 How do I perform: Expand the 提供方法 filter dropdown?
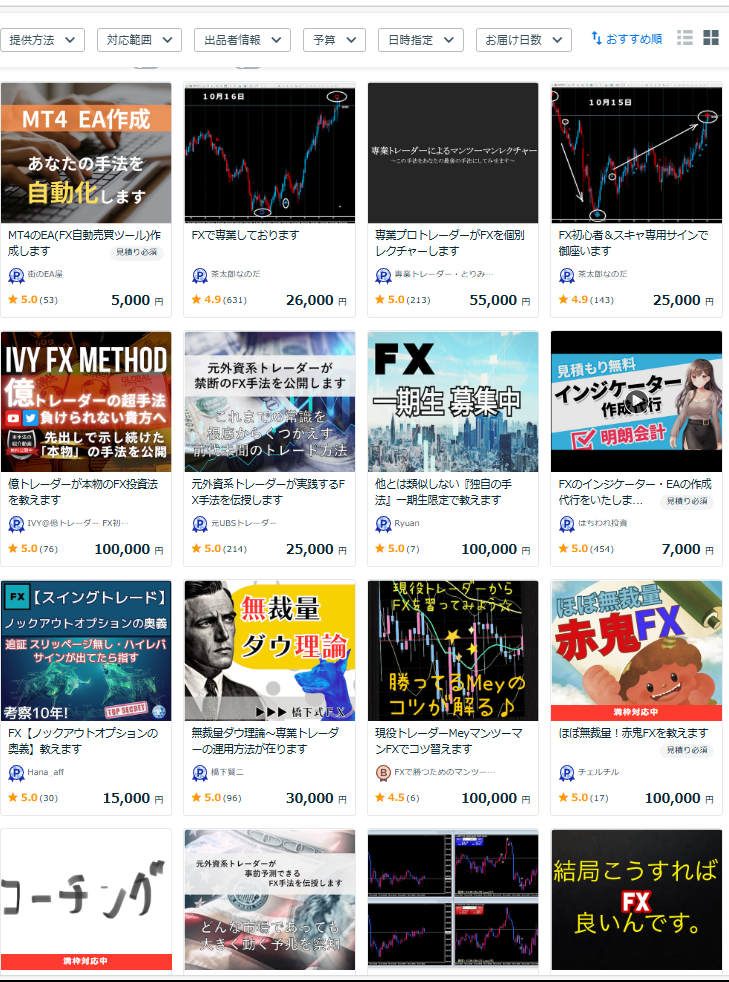[x=43, y=40]
